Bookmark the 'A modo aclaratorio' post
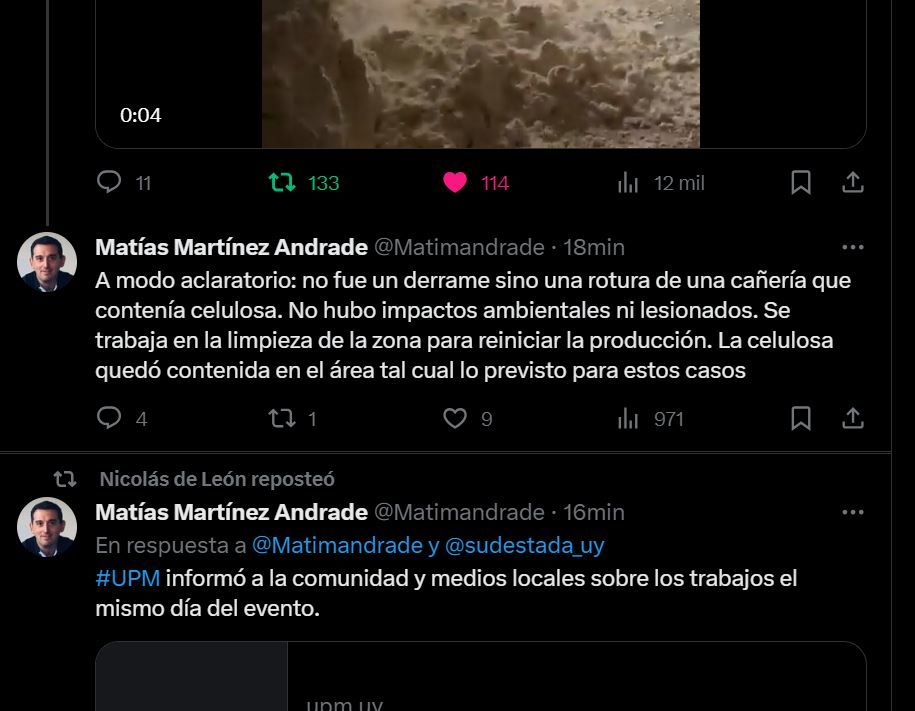Image resolution: width=915 pixels, height=711 pixels. click(x=801, y=418)
